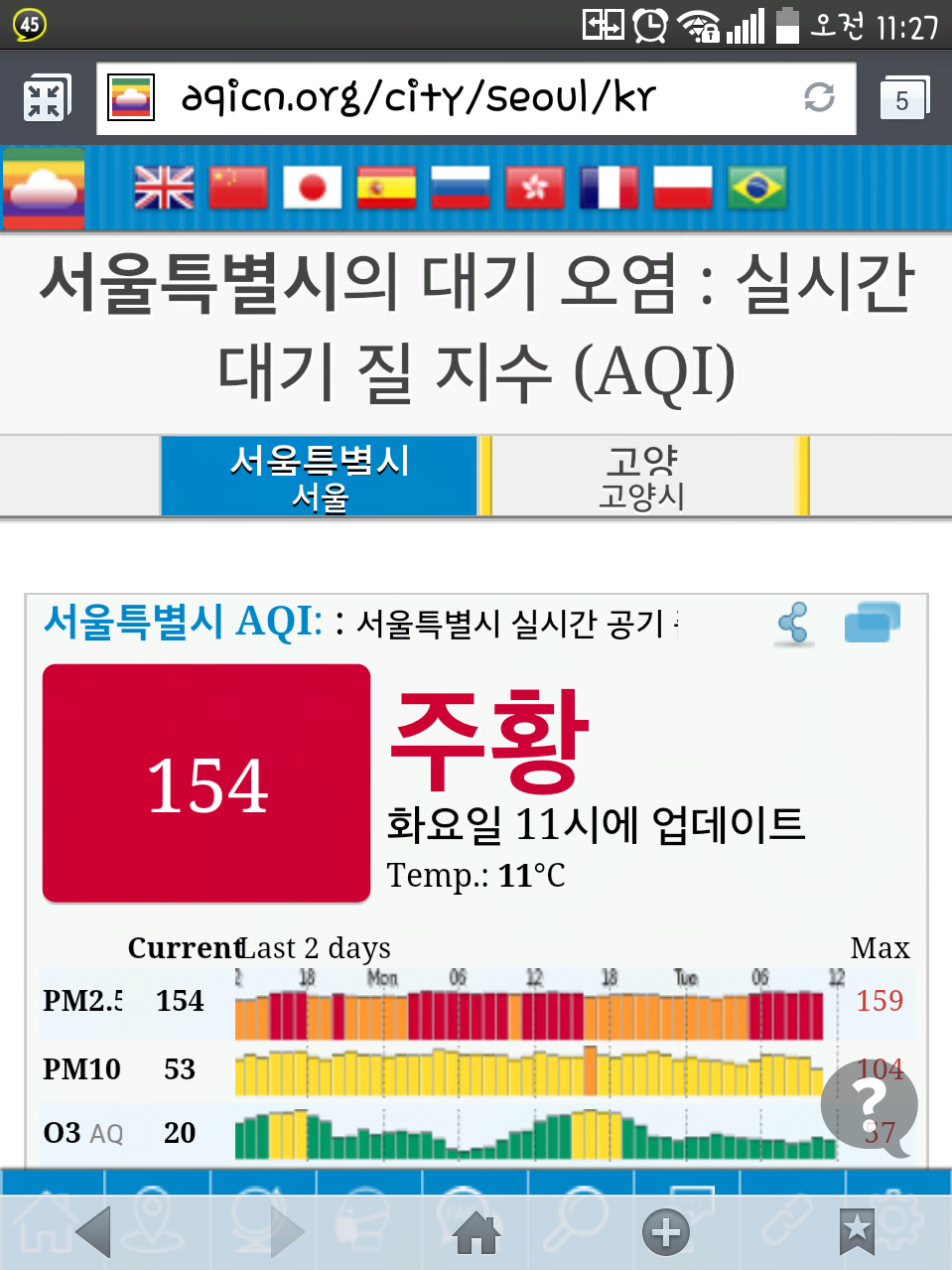
Task: Choose the Brazilian flag language
Action: coord(756,188)
